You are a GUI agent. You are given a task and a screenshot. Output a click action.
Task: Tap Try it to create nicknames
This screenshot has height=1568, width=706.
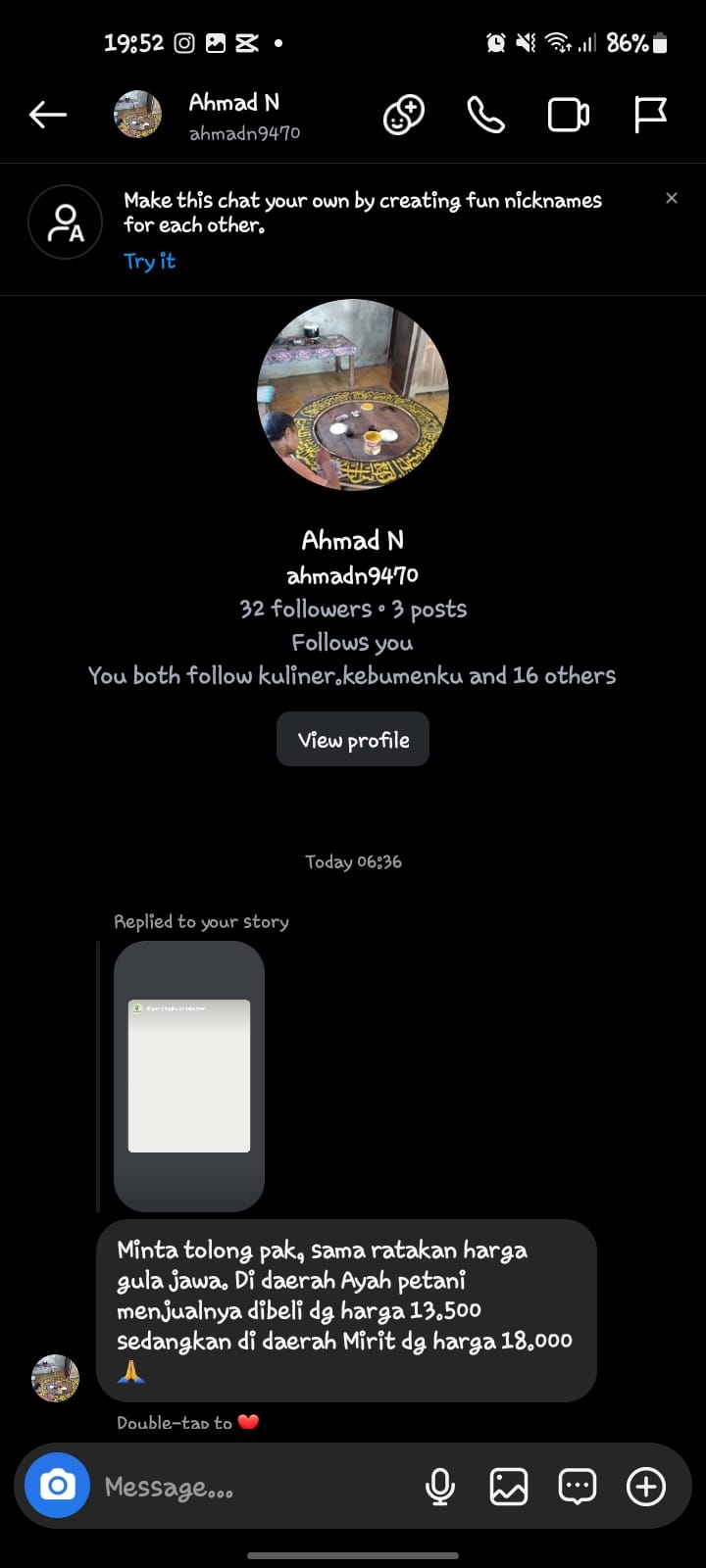pyautogui.click(x=149, y=261)
